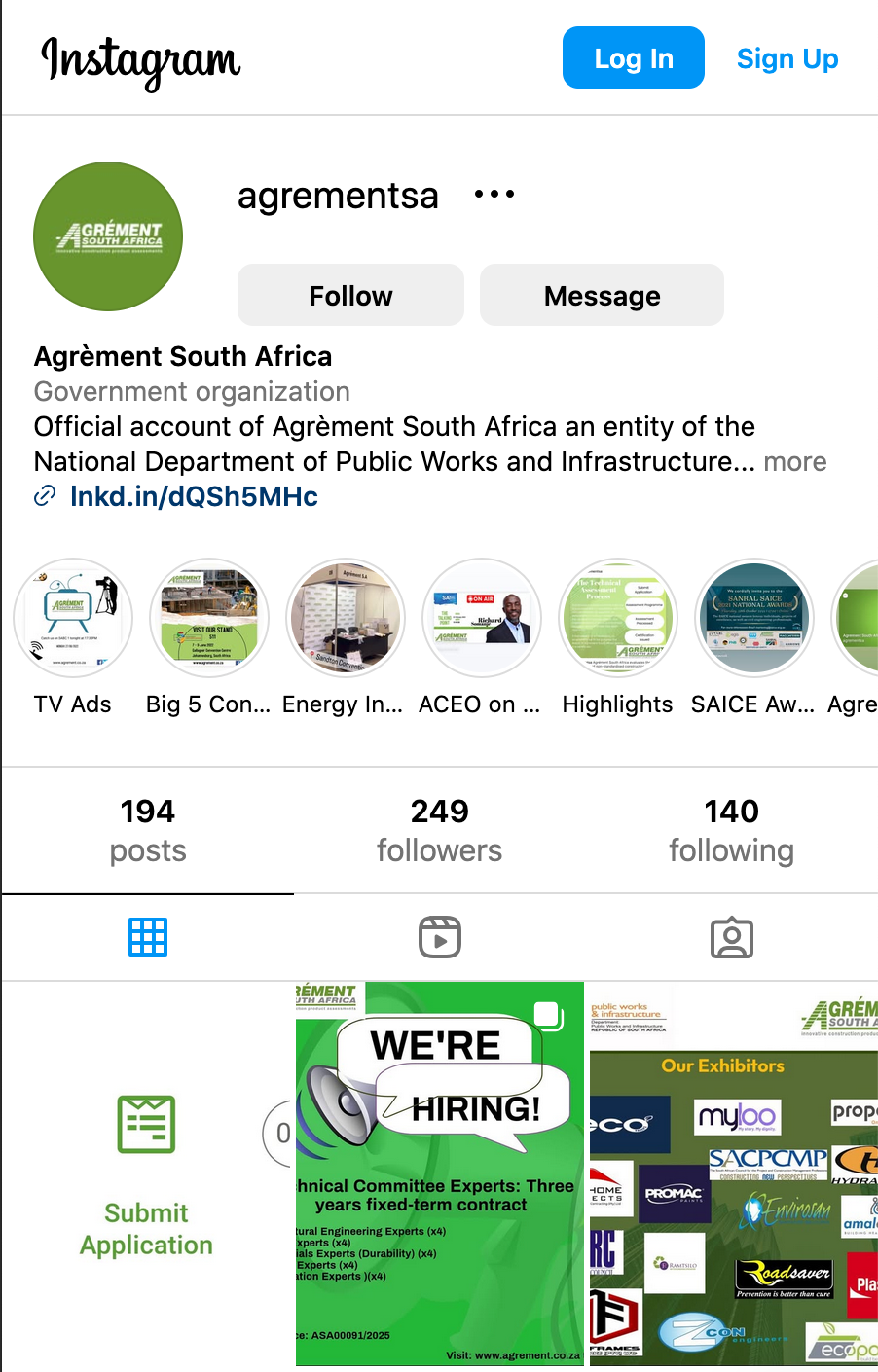Open the Big 5 Con... highlight

pos(209,618)
